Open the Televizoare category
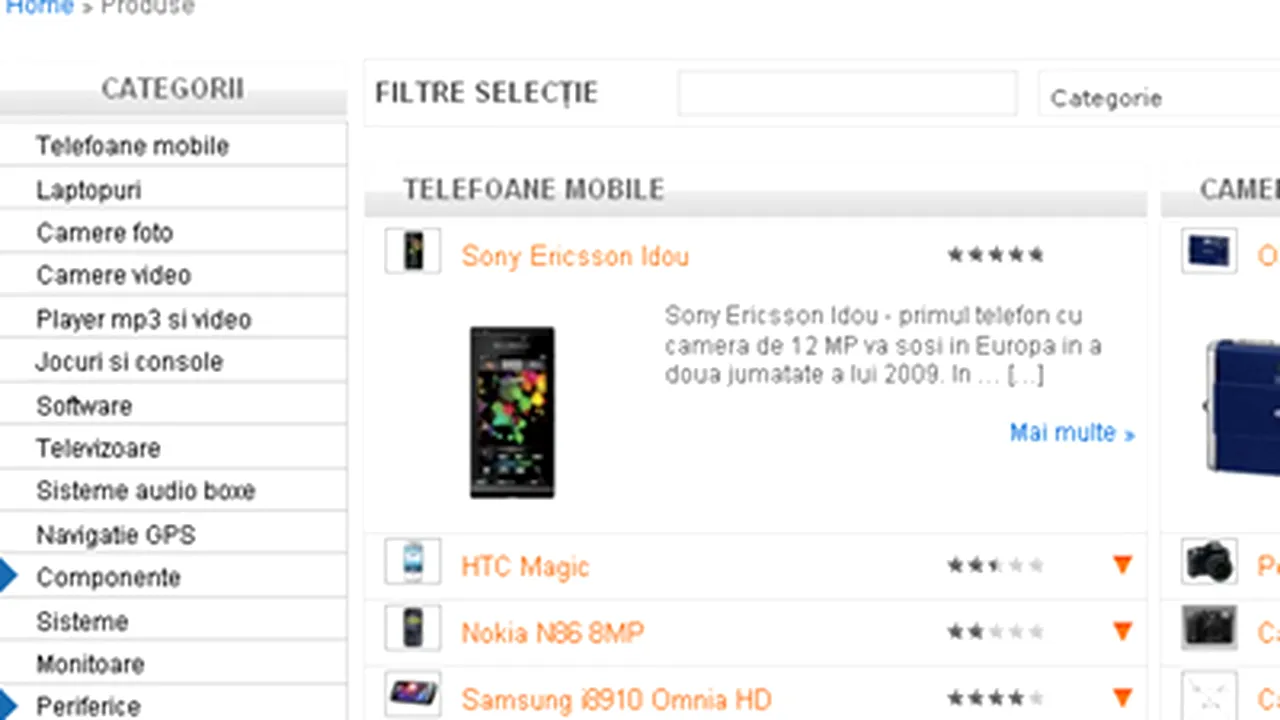This screenshot has width=1280, height=720. [98, 448]
